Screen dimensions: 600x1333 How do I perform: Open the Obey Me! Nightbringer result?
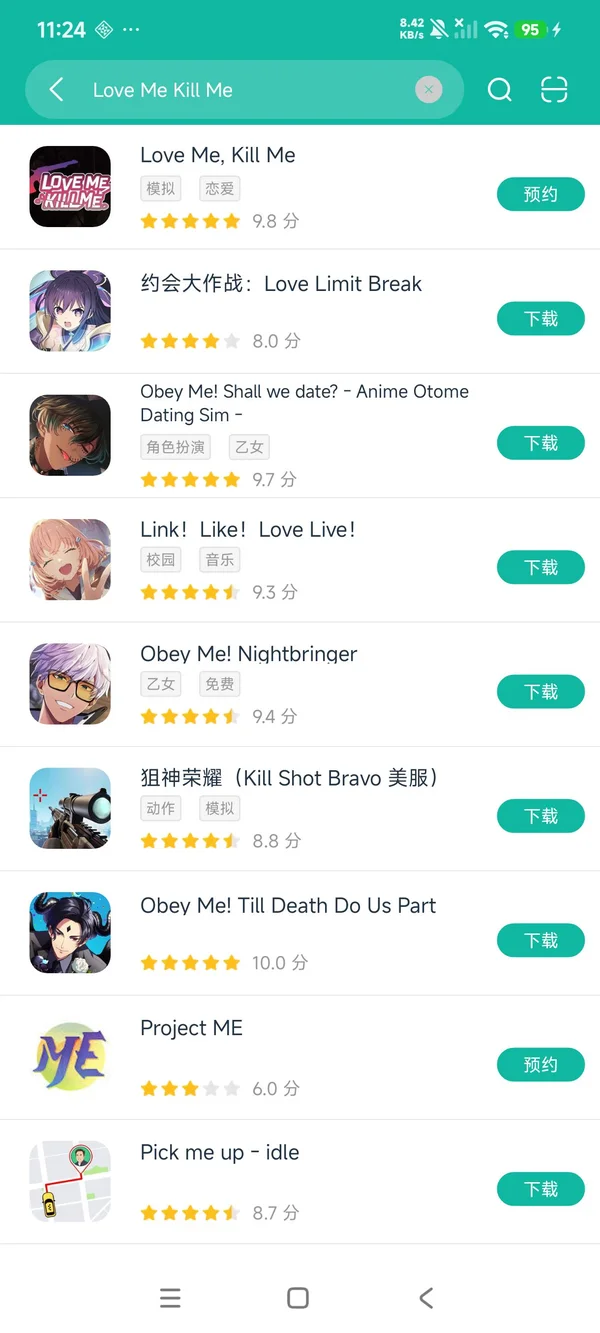click(x=248, y=655)
